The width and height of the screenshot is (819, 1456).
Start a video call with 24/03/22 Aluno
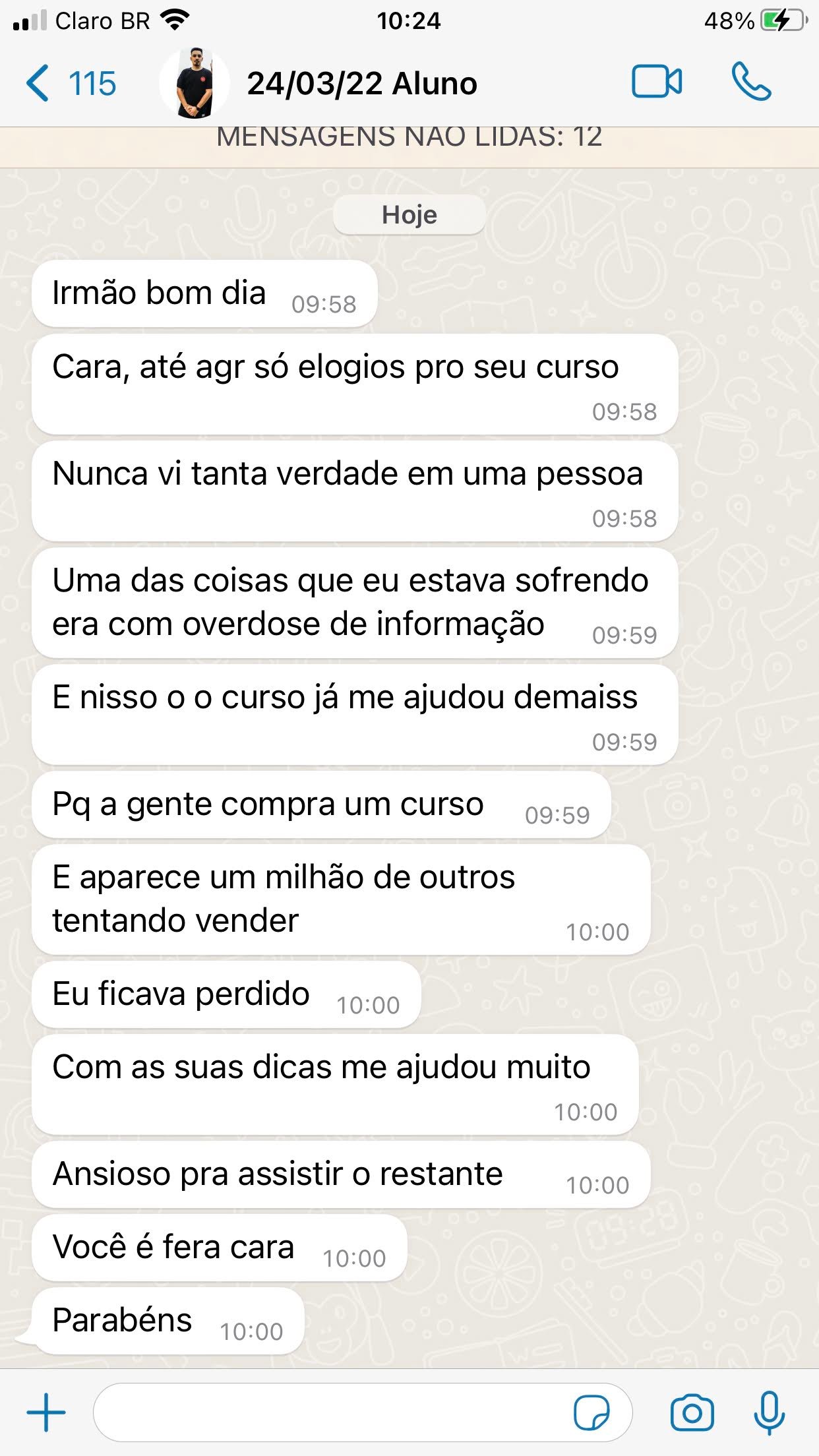pos(657,82)
